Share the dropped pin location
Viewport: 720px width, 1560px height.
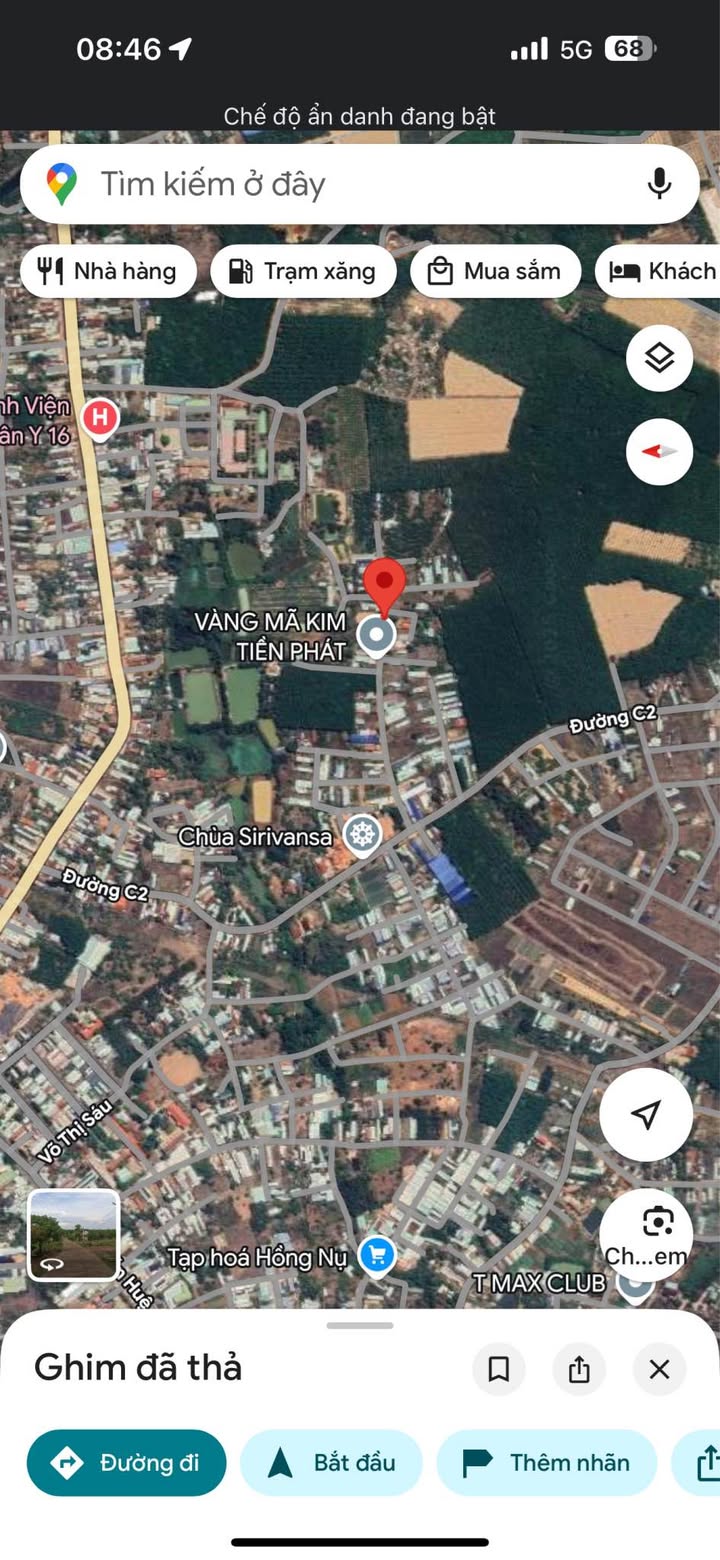click(x=579, y=1369)
